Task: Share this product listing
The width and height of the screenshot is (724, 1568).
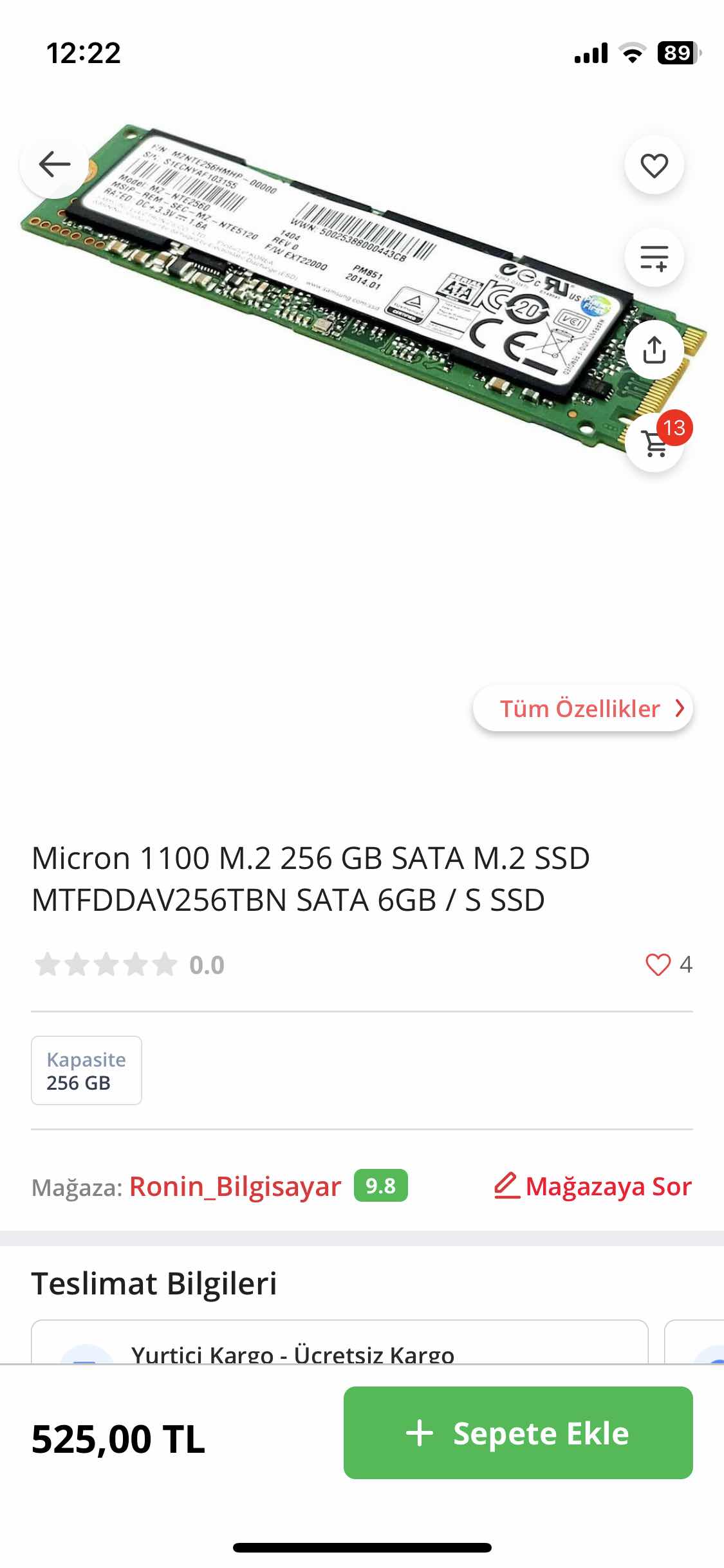Action: 654,350
